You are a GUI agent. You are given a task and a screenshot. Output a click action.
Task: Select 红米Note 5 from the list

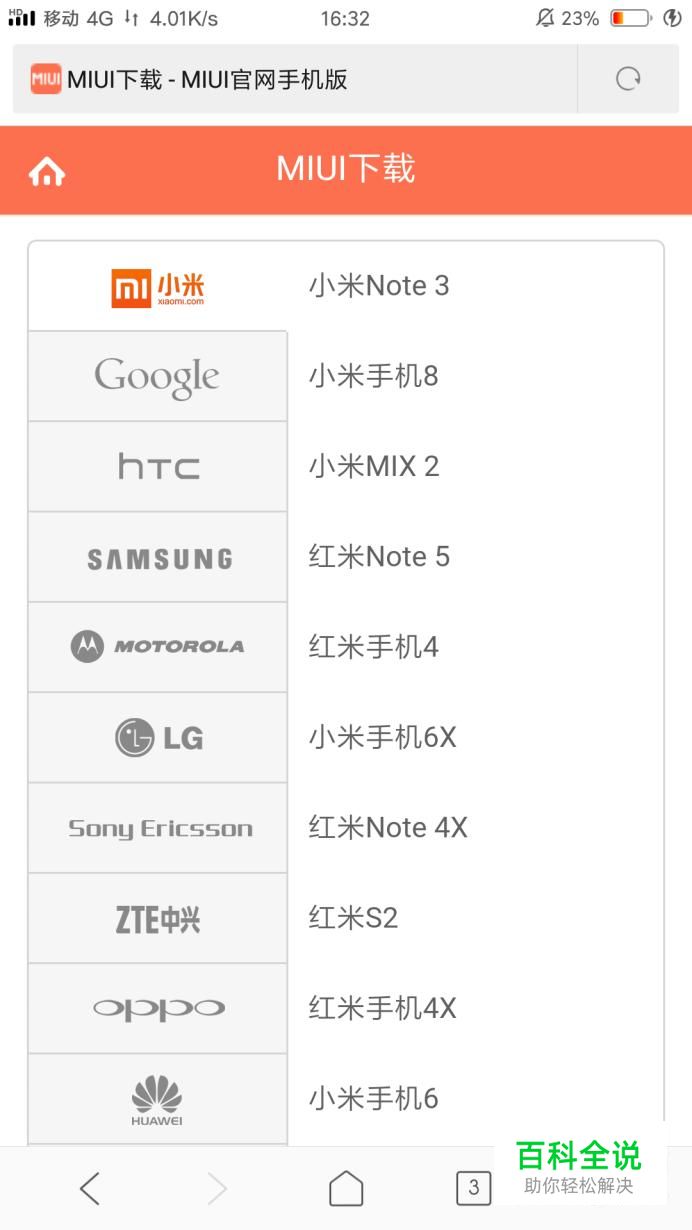coord(379,557)
